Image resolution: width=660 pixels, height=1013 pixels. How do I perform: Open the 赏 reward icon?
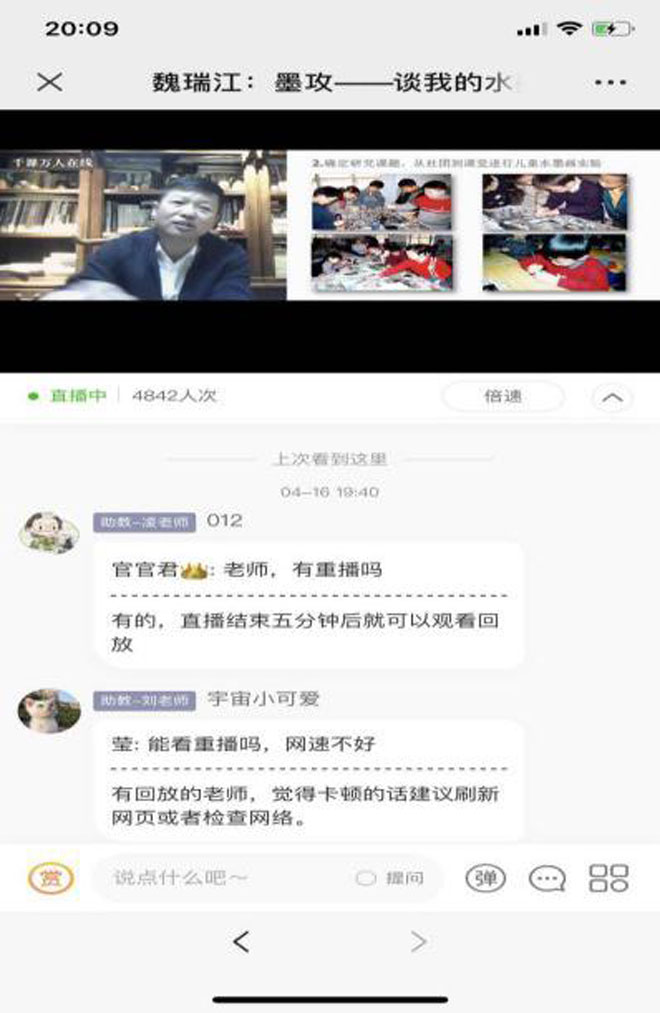[46, 878]
